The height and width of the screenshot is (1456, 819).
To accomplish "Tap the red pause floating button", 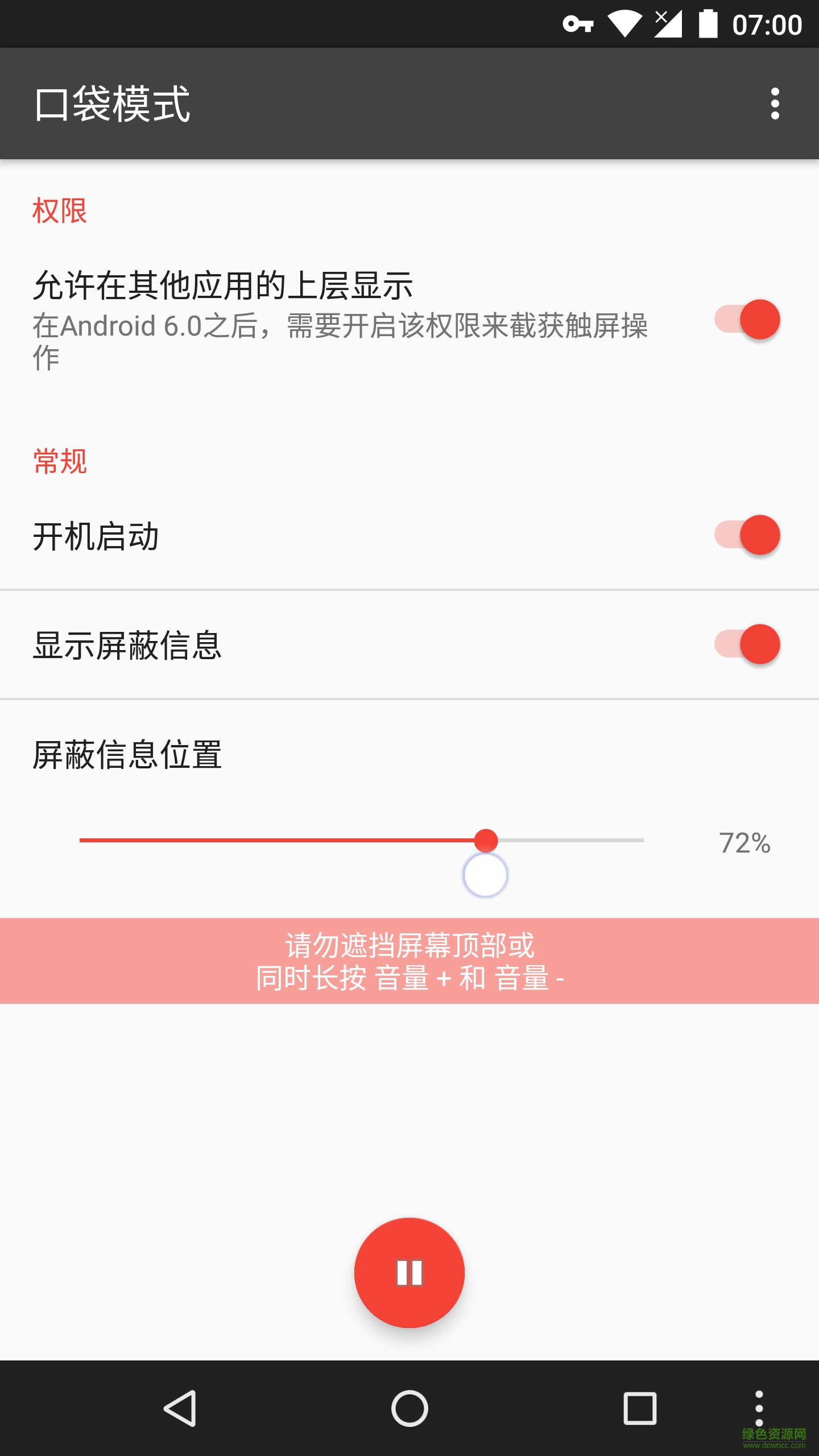I will coord(409,1273).
